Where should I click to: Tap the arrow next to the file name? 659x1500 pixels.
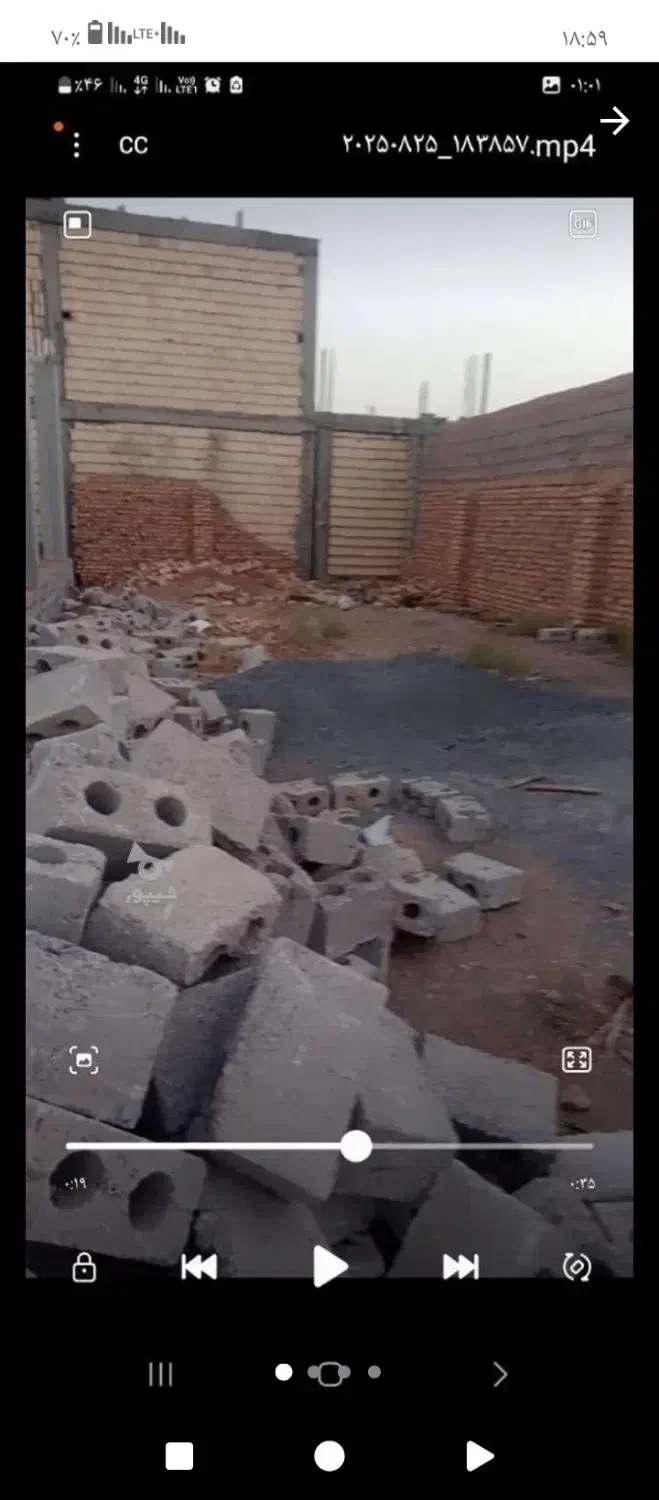point(614,121)
